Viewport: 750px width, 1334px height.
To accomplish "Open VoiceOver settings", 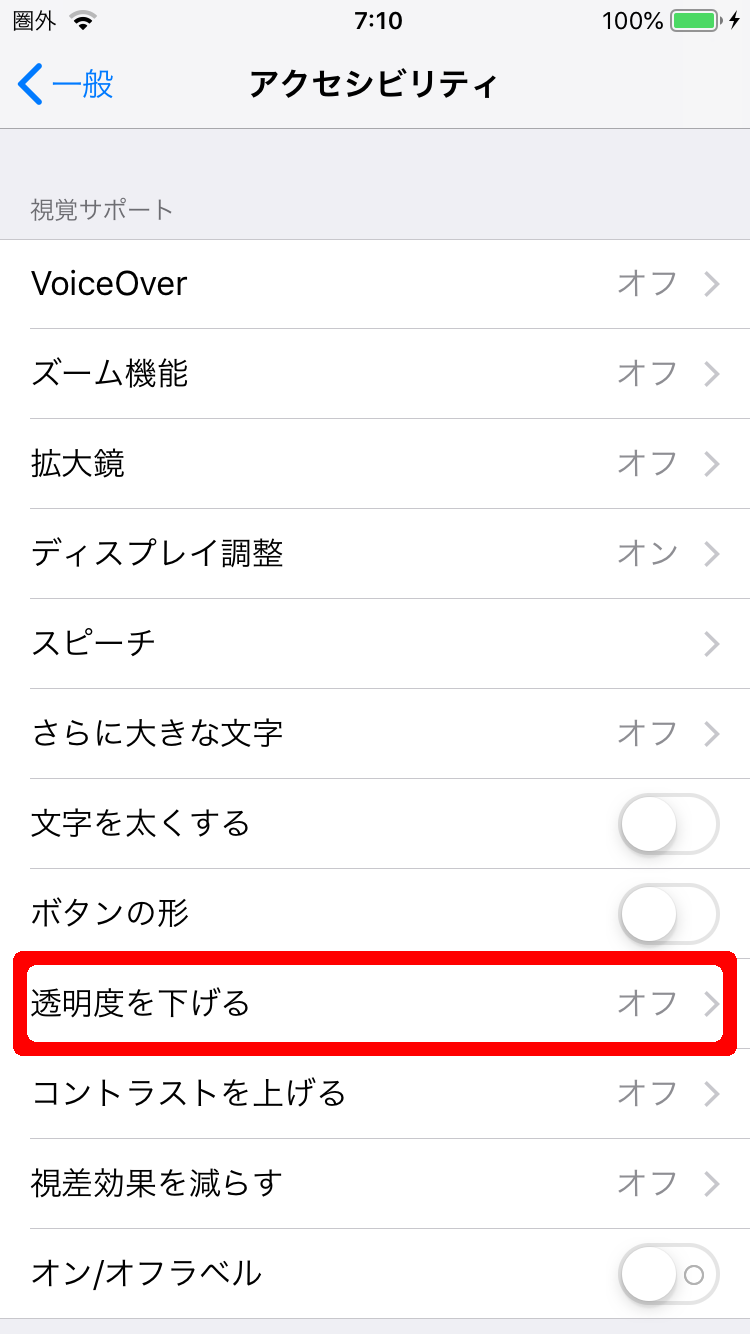I will (375, 284).
